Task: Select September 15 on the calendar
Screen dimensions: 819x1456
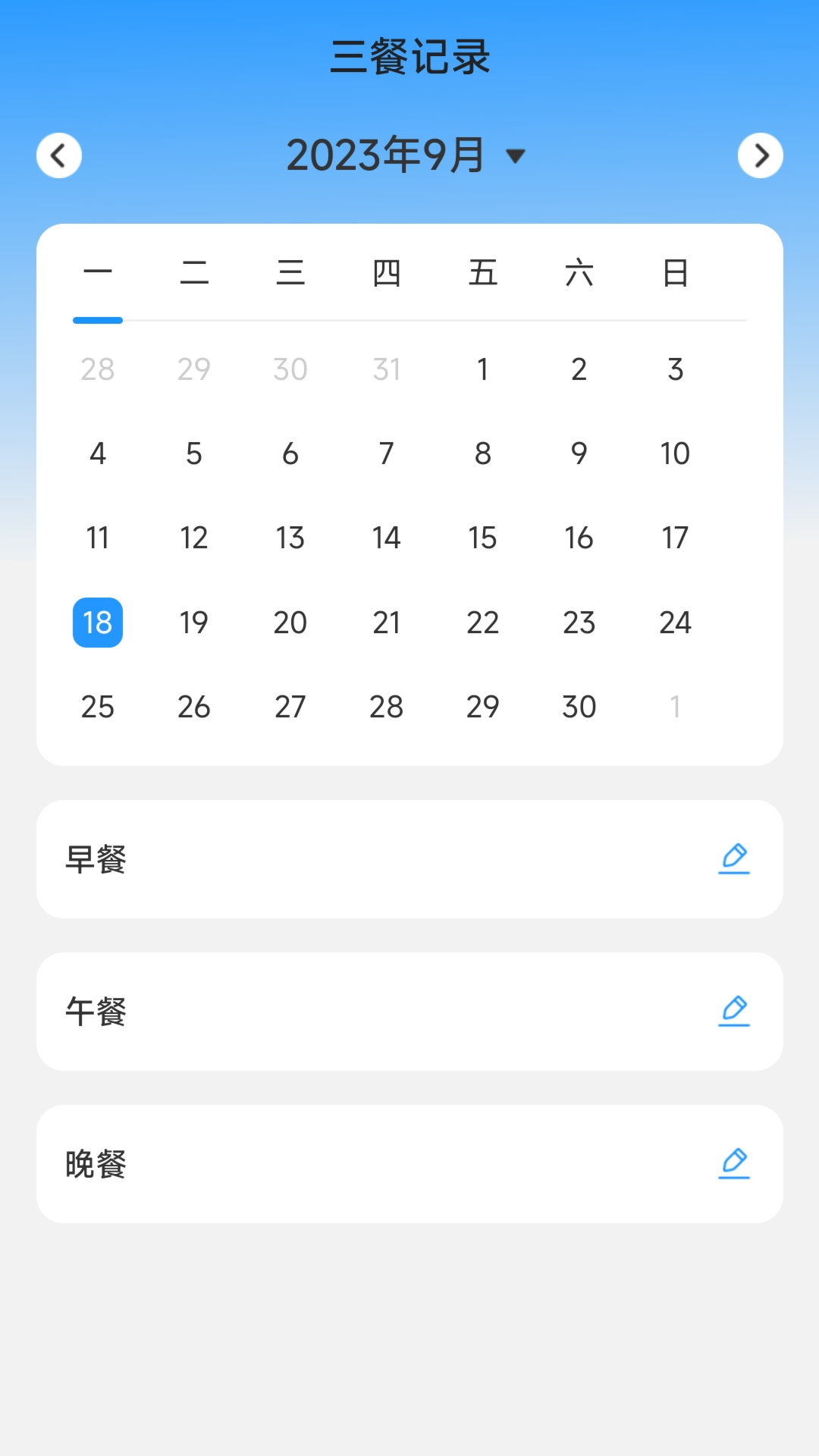Action: [482, 538]
